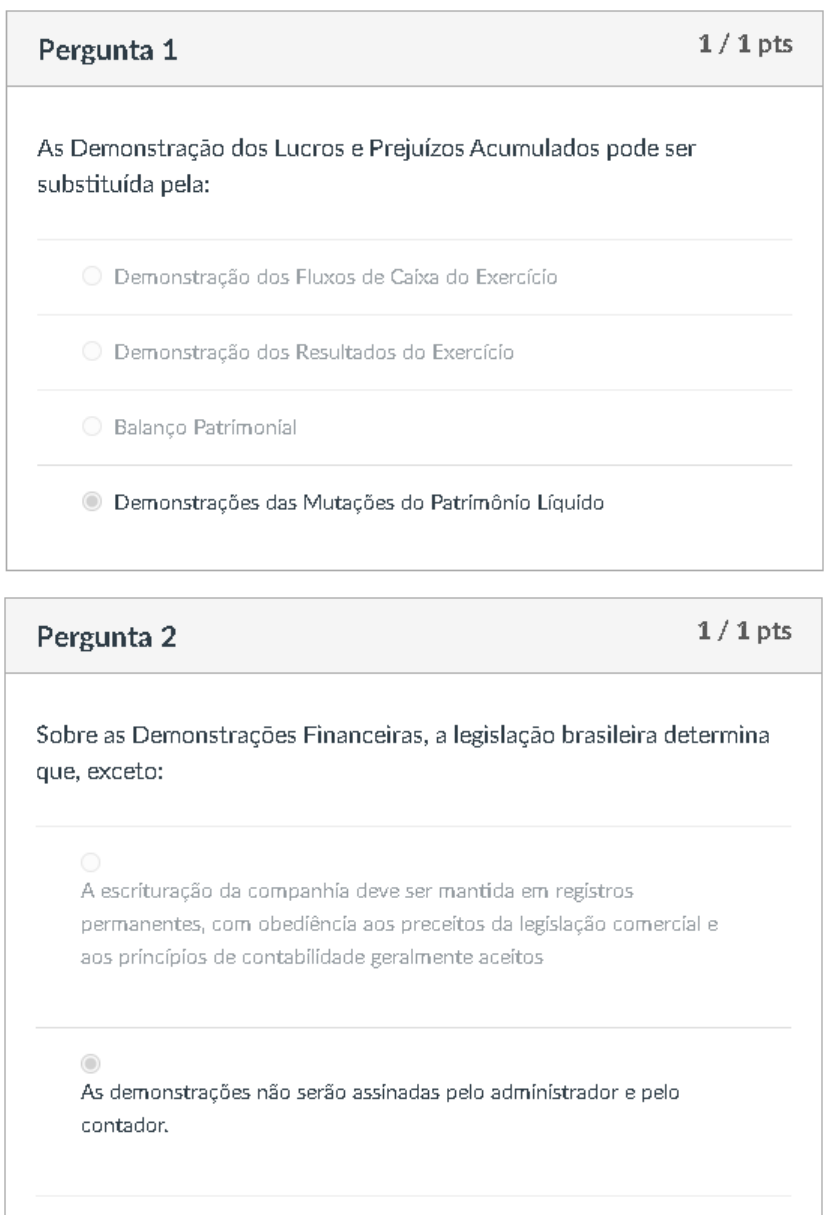Select the escrituração da companhia answer

coord(91,861)
